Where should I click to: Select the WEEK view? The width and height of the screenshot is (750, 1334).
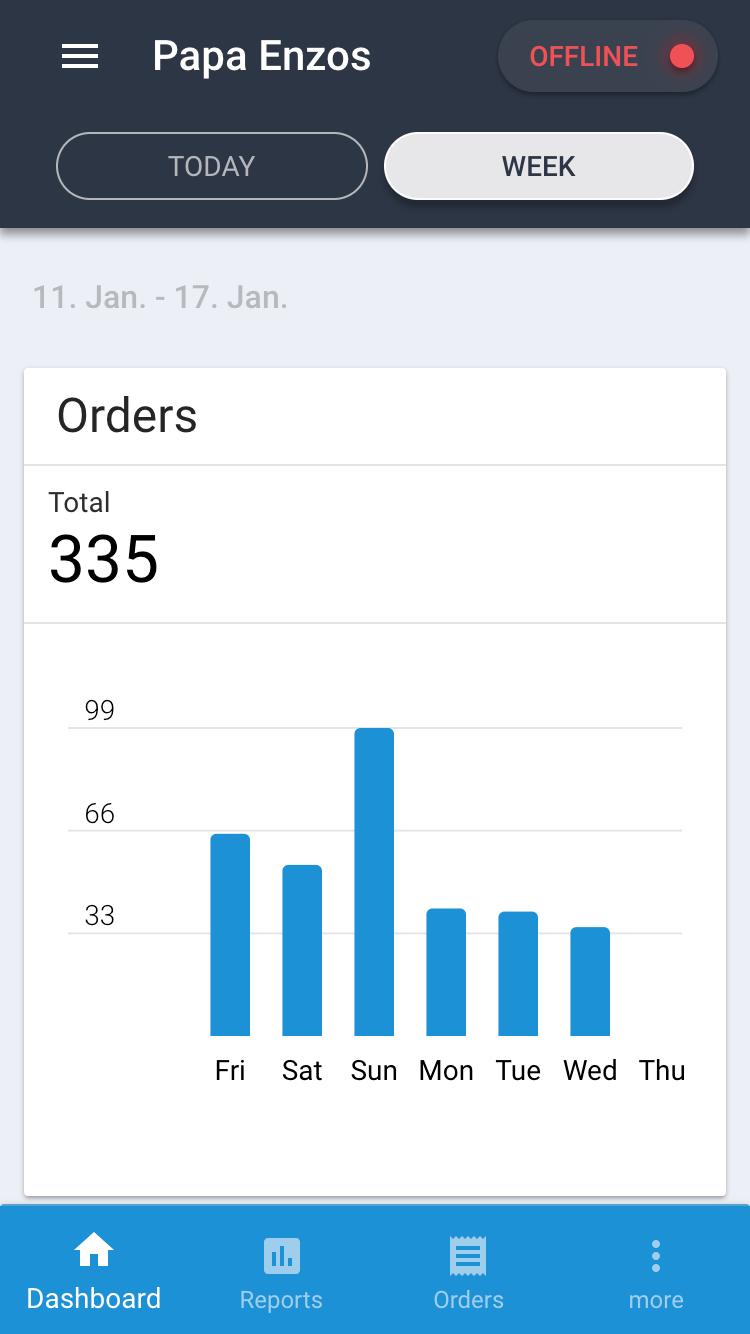tap(538, 166)
